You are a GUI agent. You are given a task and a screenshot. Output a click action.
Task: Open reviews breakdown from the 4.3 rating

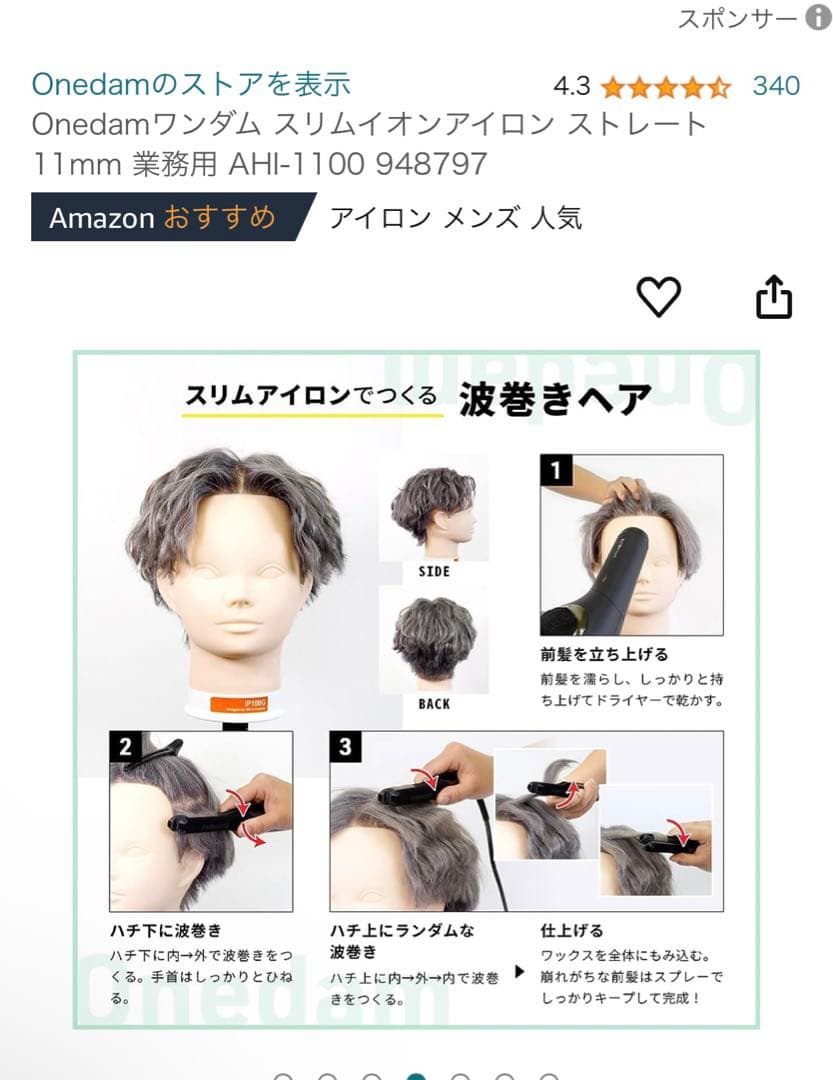point(571,86)
